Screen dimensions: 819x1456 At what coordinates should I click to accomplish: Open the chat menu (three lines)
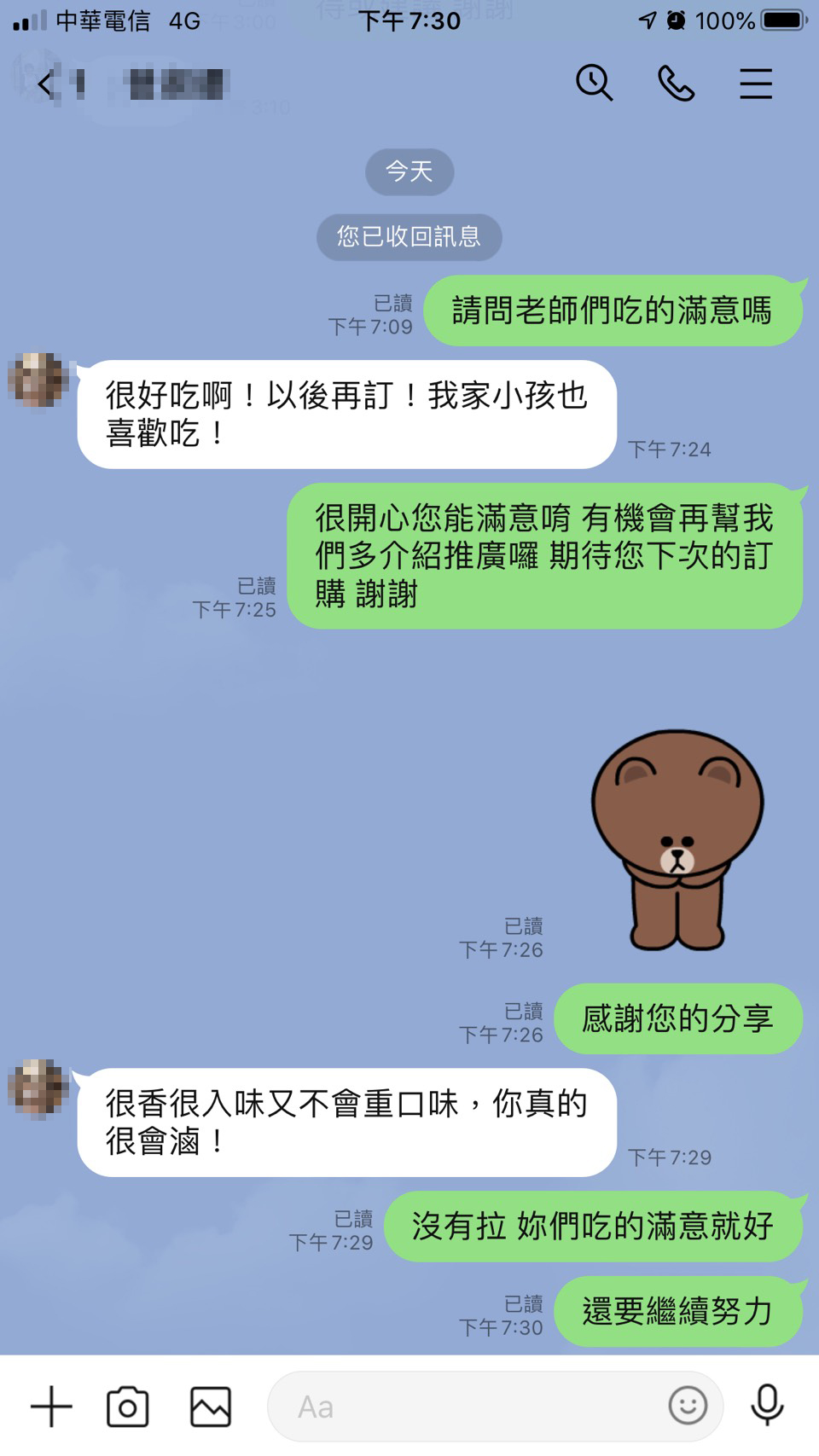[x=755, y=84]
